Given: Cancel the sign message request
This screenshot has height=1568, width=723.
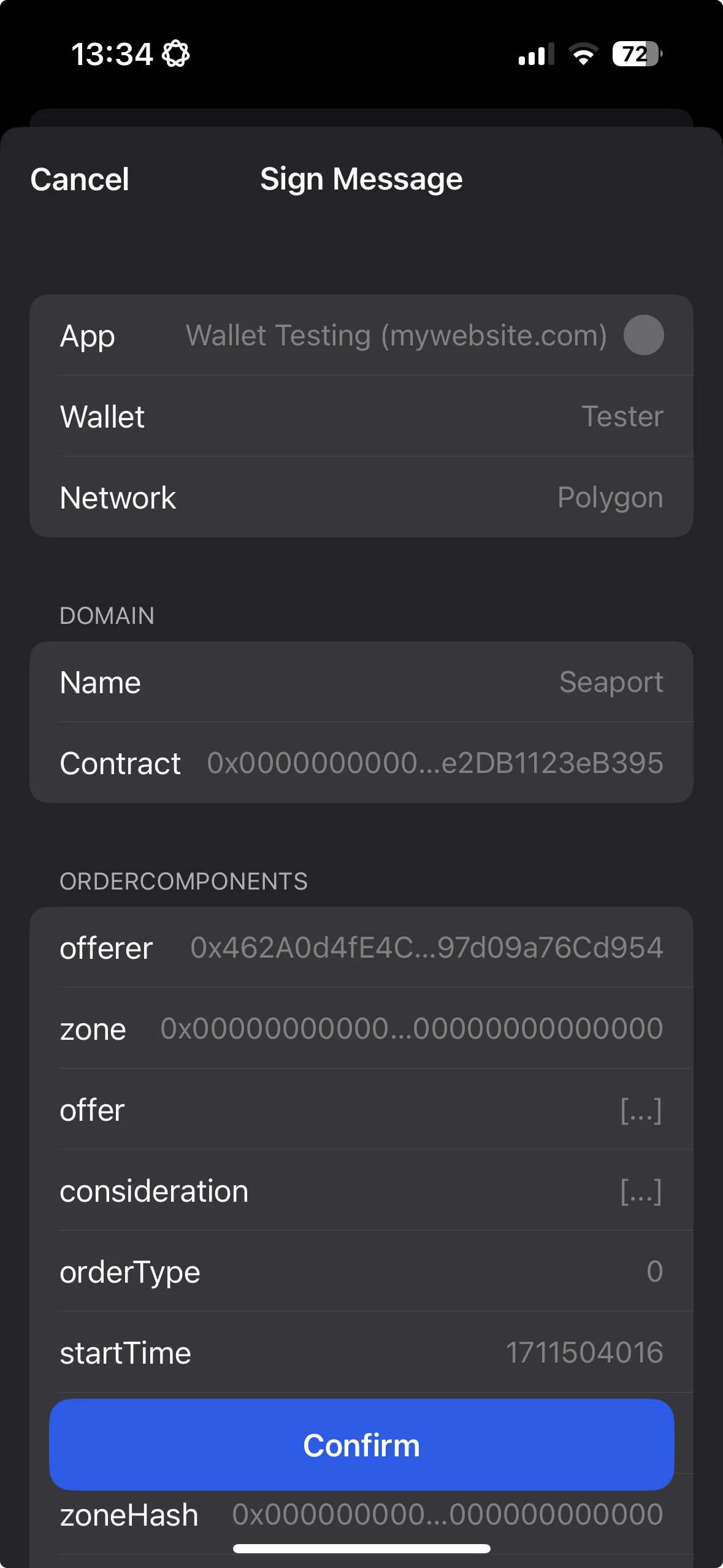Looking at the screenshot, I should click(79, 179).
